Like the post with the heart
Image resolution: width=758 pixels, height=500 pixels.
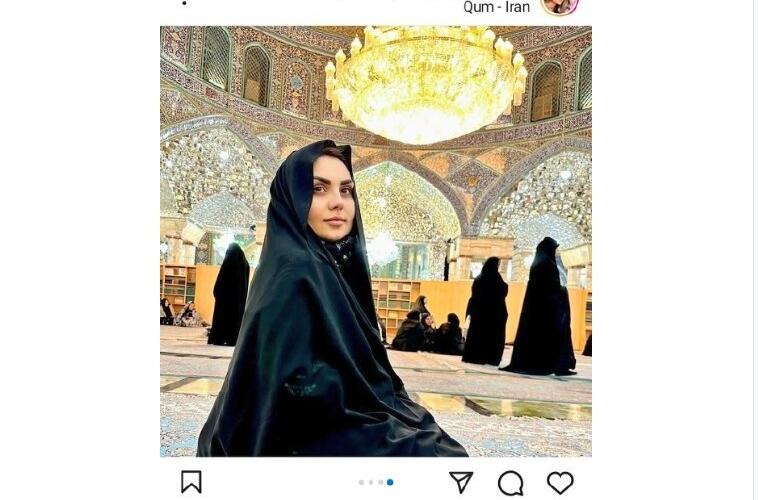coord(560,482)
